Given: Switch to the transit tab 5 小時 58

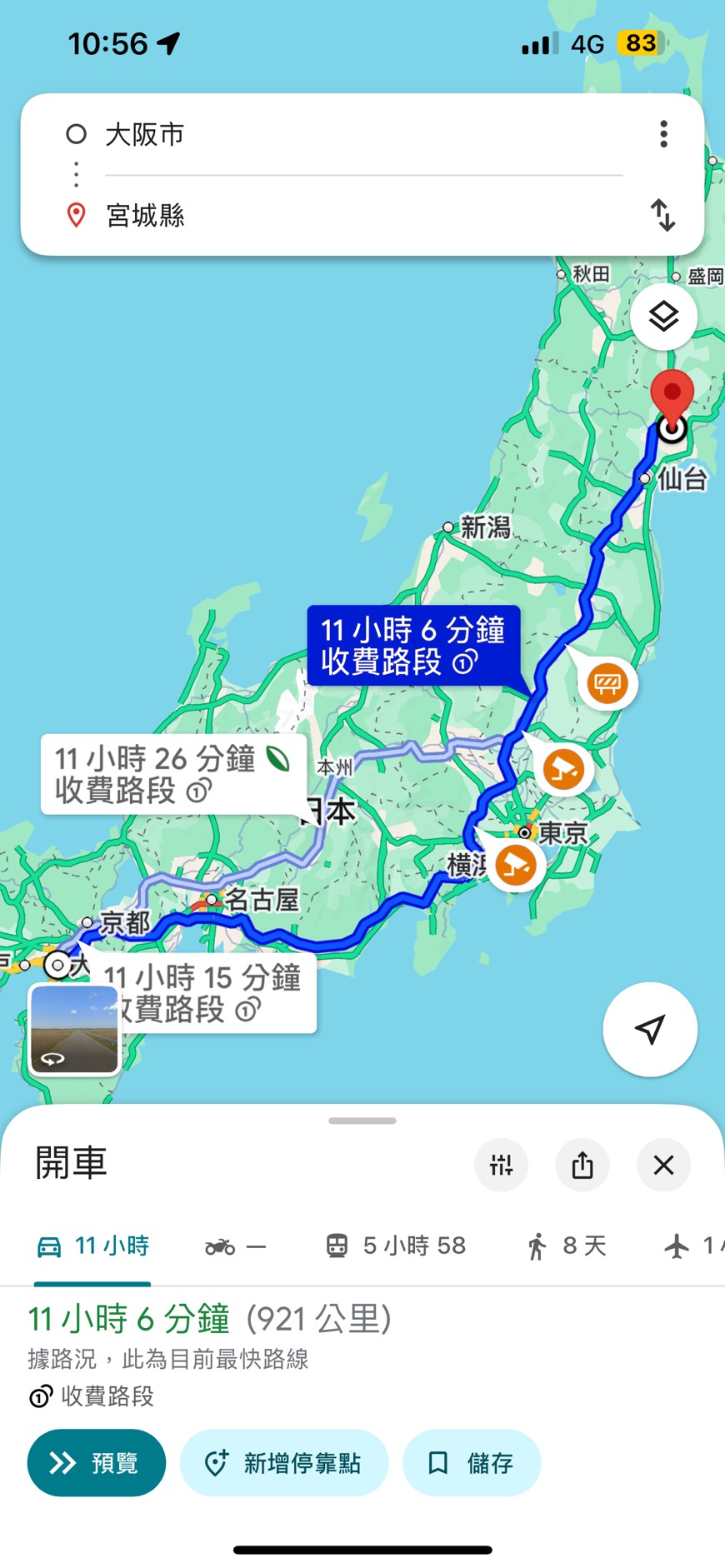Looking at the screenshot, I should 396,1246.
